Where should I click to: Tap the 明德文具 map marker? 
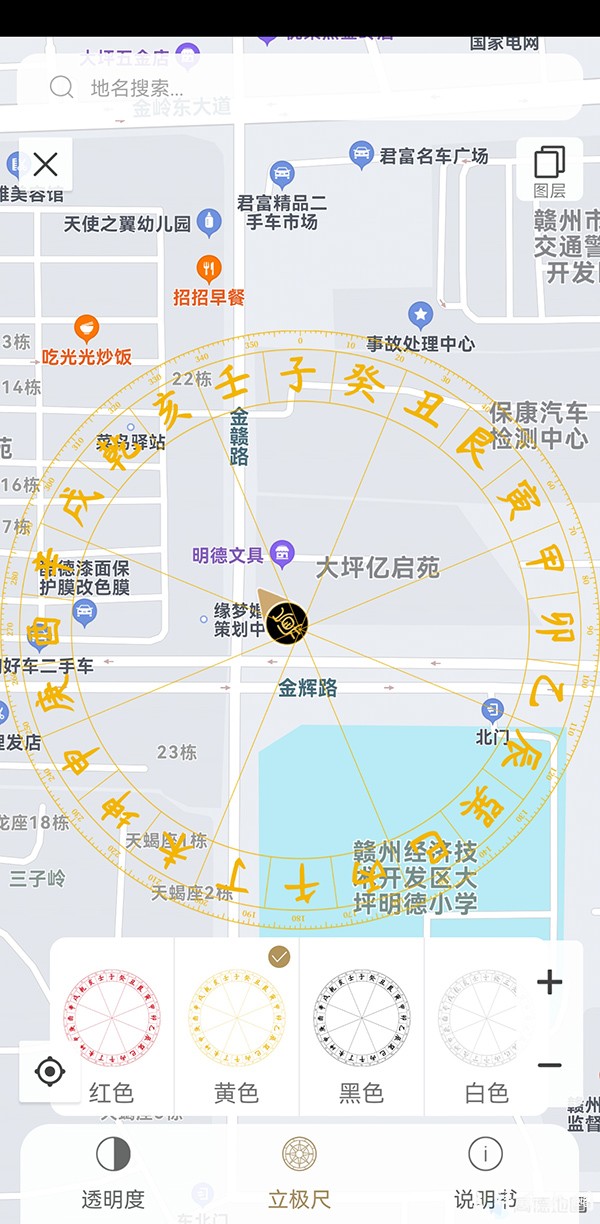coord(283,553)
